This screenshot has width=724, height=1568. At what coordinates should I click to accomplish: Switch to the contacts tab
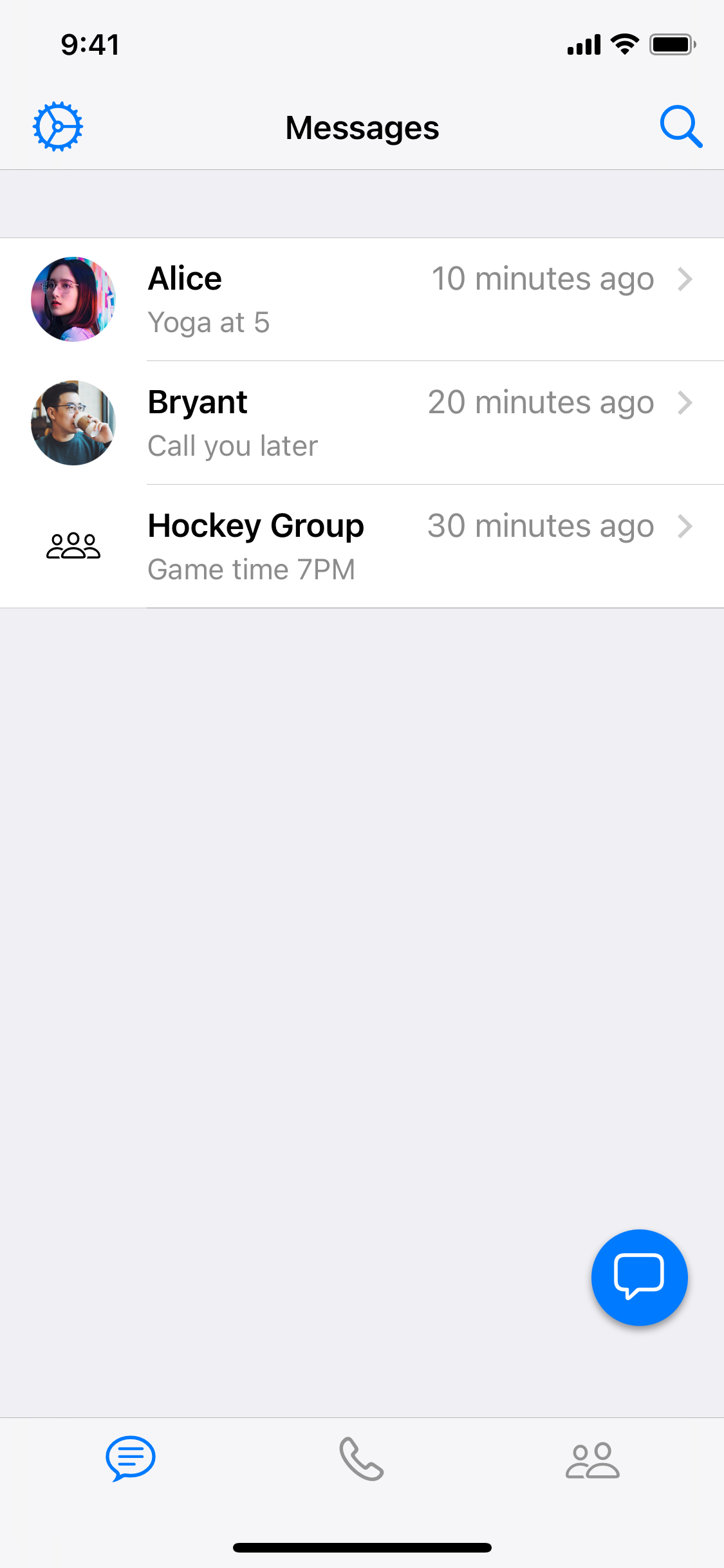[592, 1459]
